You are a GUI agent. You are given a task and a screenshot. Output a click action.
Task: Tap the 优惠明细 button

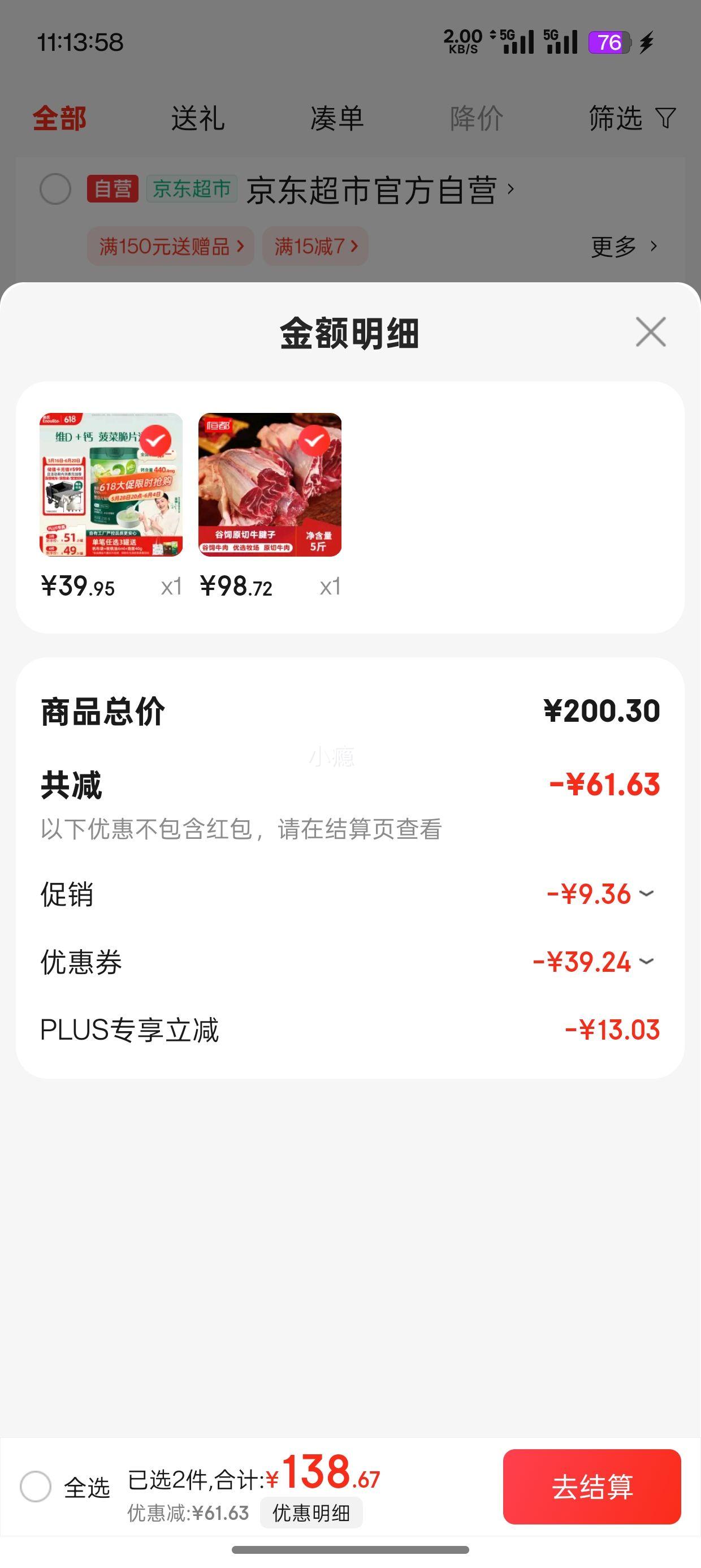[311, 1513]
